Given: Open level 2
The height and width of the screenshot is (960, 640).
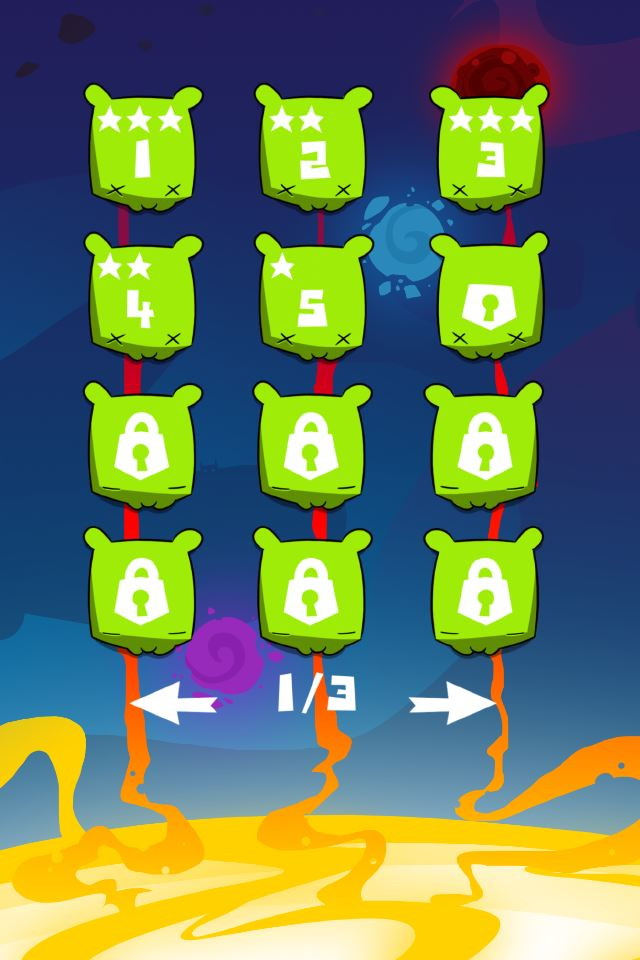Looking at the screenshot, I should (313, 148).
